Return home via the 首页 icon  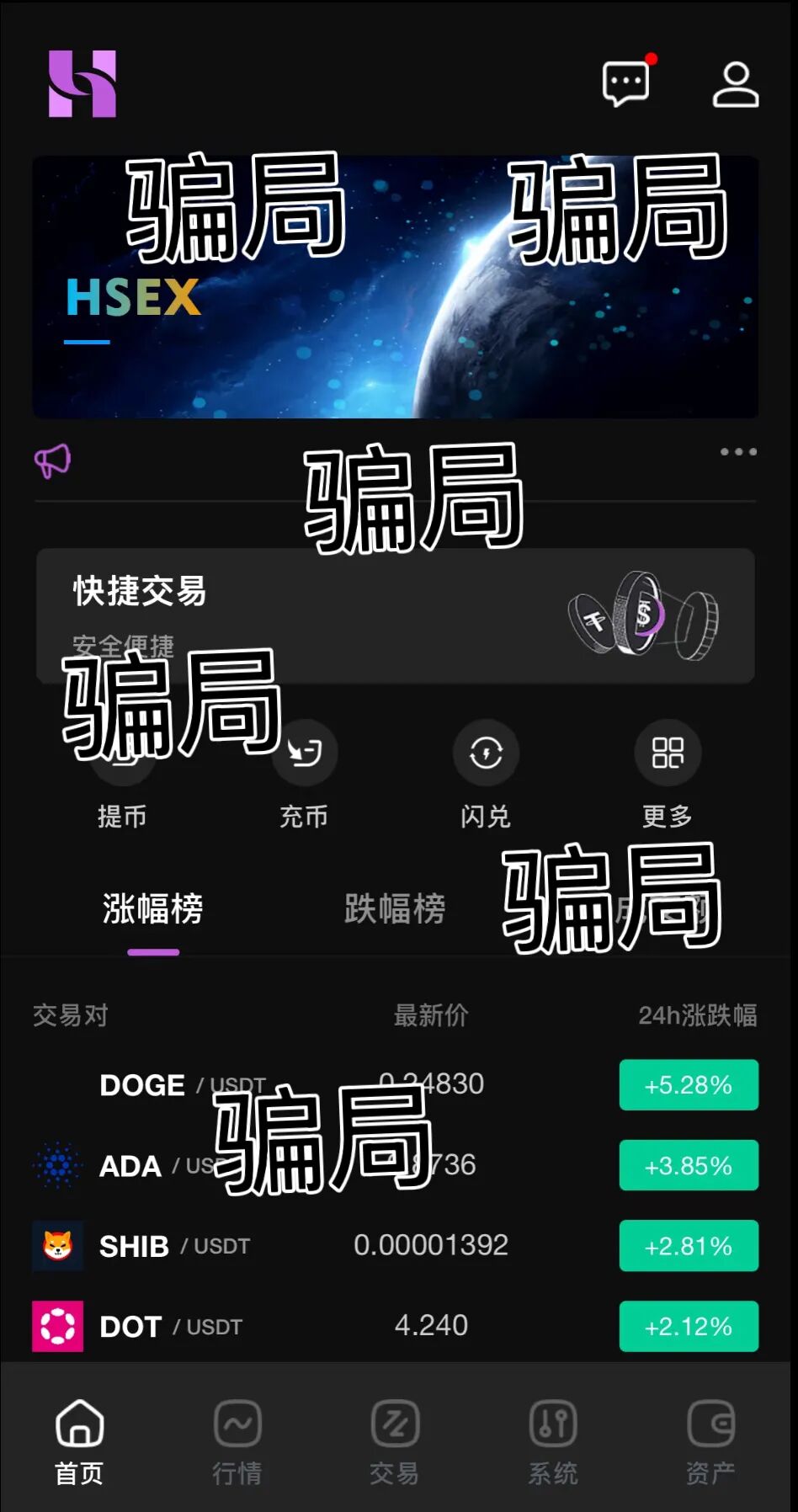click(x=78, y=1440)
